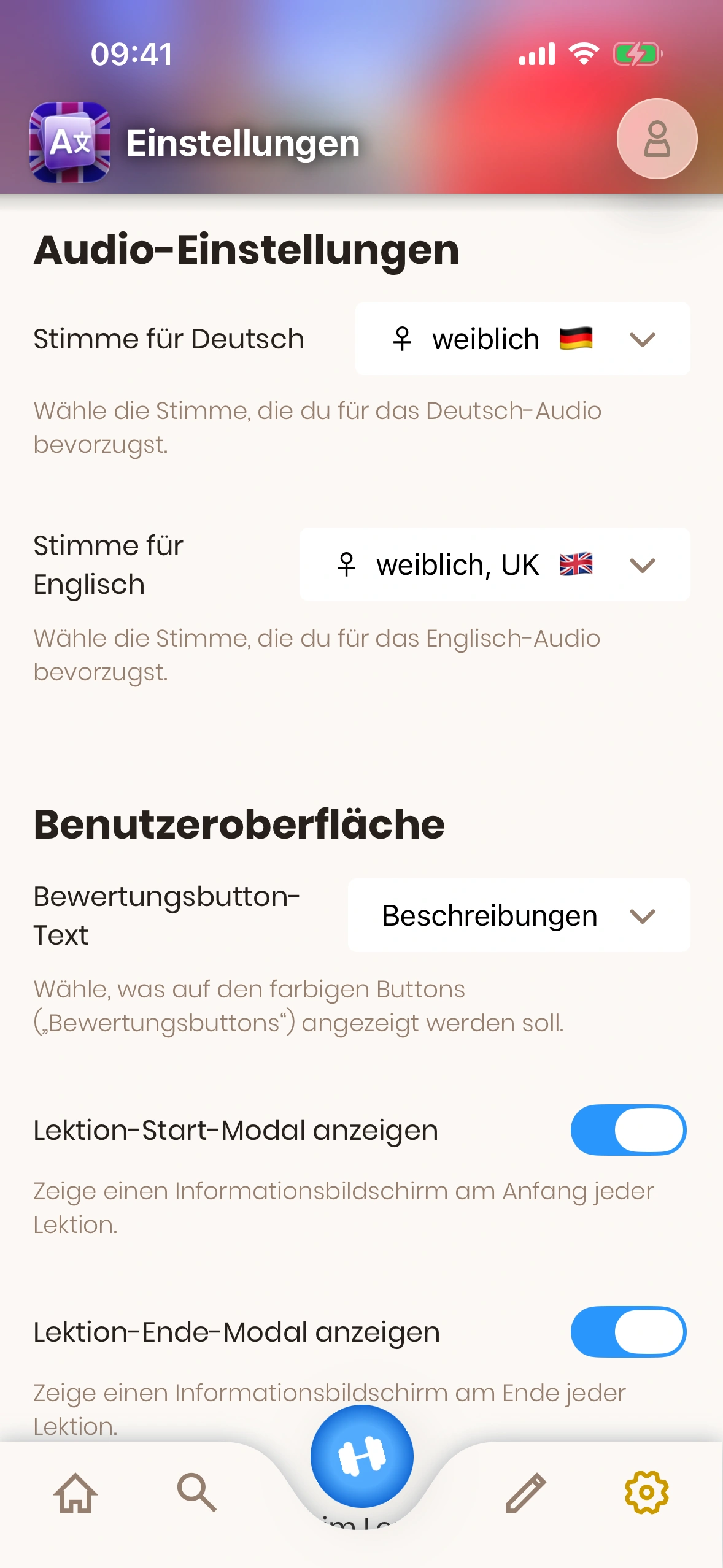Expand the Stimme für Englisch dropdown
The width and height of the screenshot is (723, 1568).
tap(495, 564)
